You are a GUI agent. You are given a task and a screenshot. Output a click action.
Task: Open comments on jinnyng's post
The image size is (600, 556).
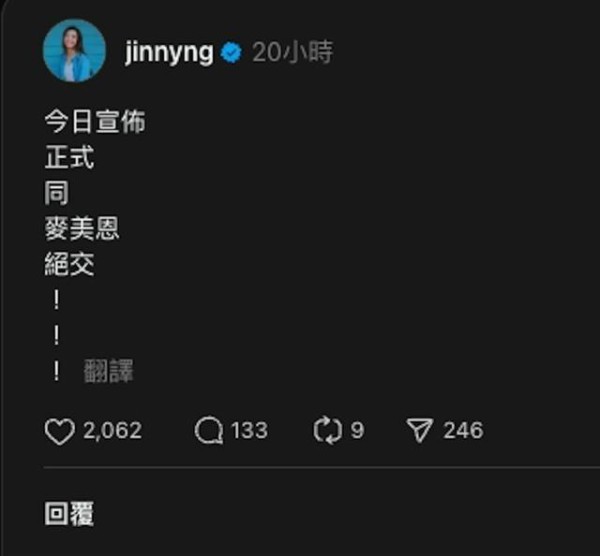click(209, 431)
